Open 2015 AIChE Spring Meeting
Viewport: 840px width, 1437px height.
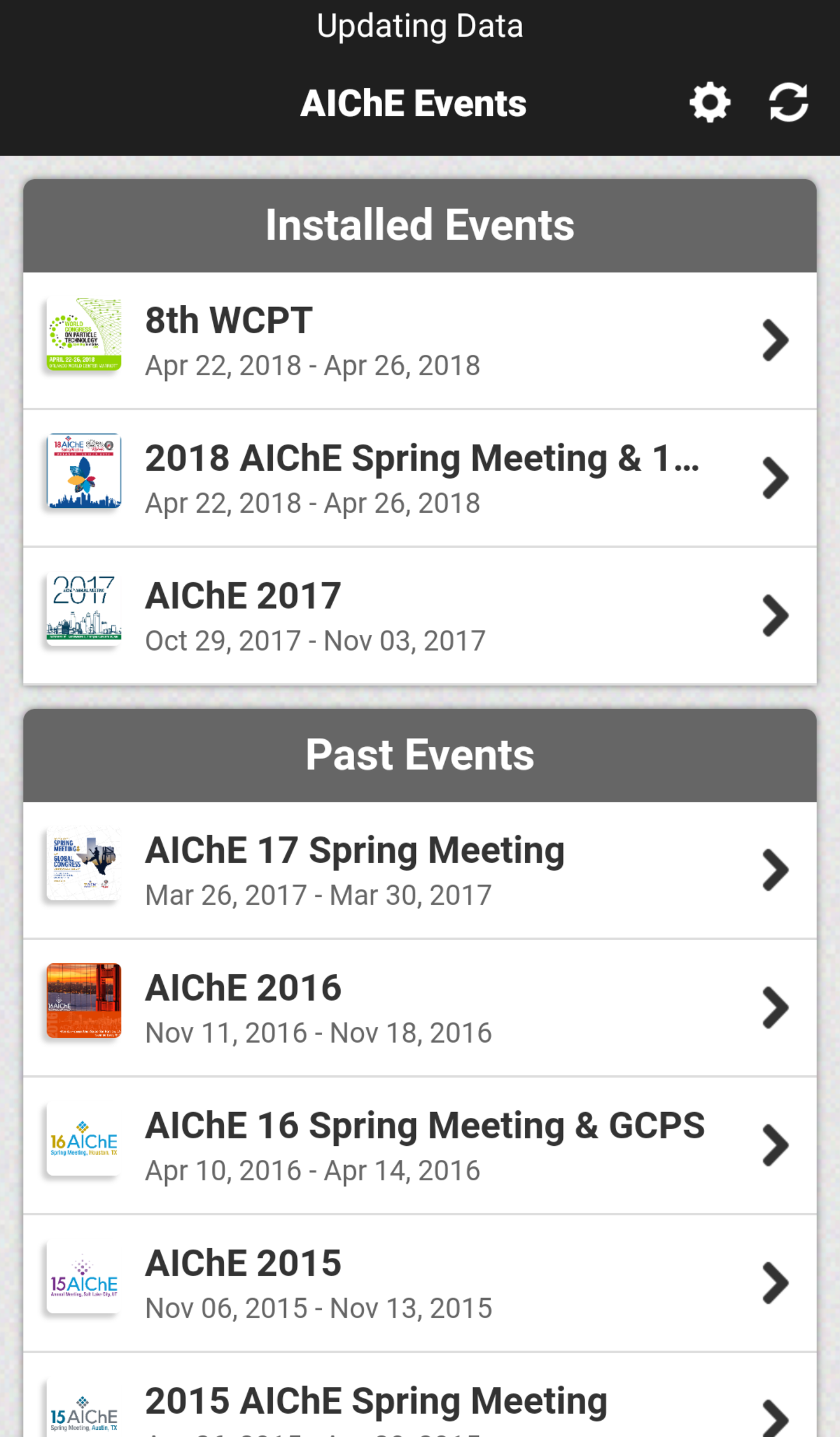(420, 1396)
